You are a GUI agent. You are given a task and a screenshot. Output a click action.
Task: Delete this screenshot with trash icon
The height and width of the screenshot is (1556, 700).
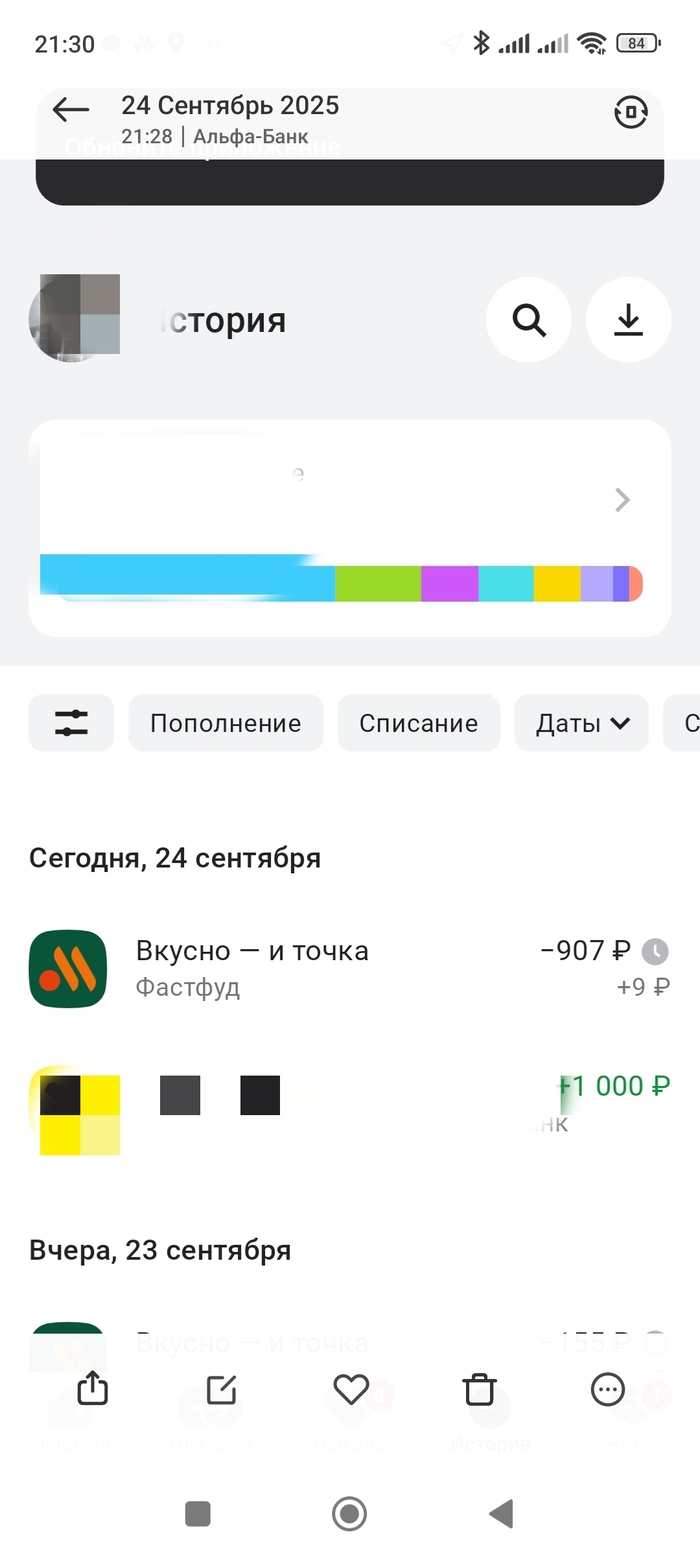(x=479, y=1389)
